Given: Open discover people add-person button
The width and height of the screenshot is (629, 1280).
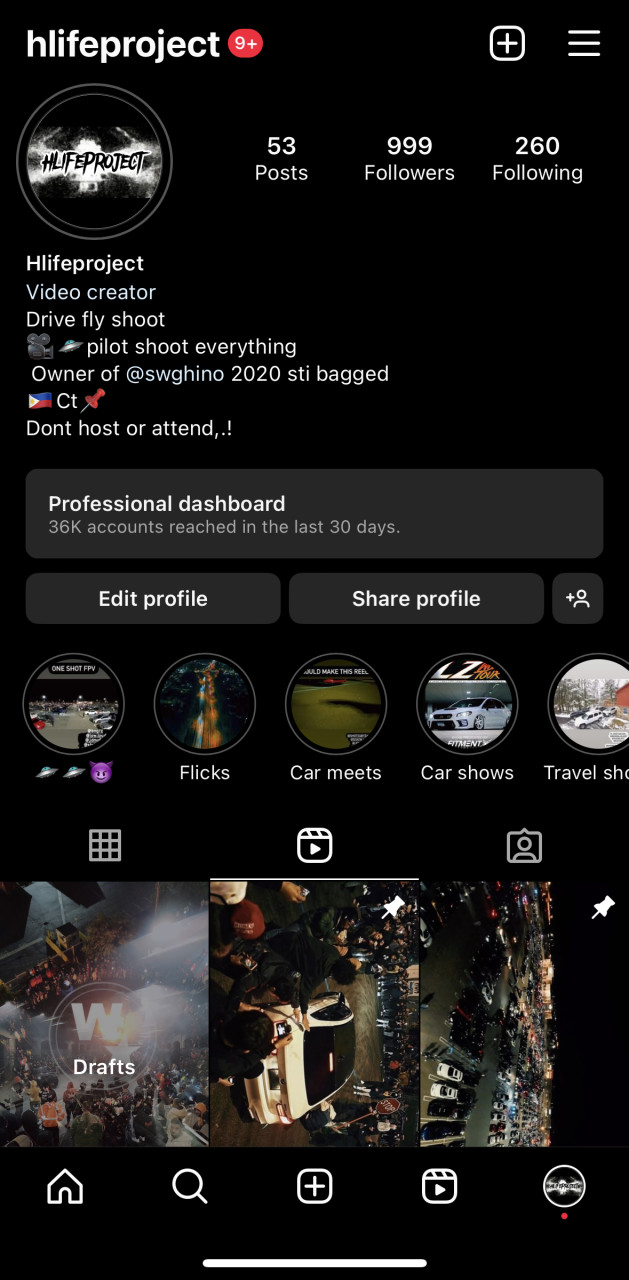Looking at the screenshot, I should pos(578,598).
